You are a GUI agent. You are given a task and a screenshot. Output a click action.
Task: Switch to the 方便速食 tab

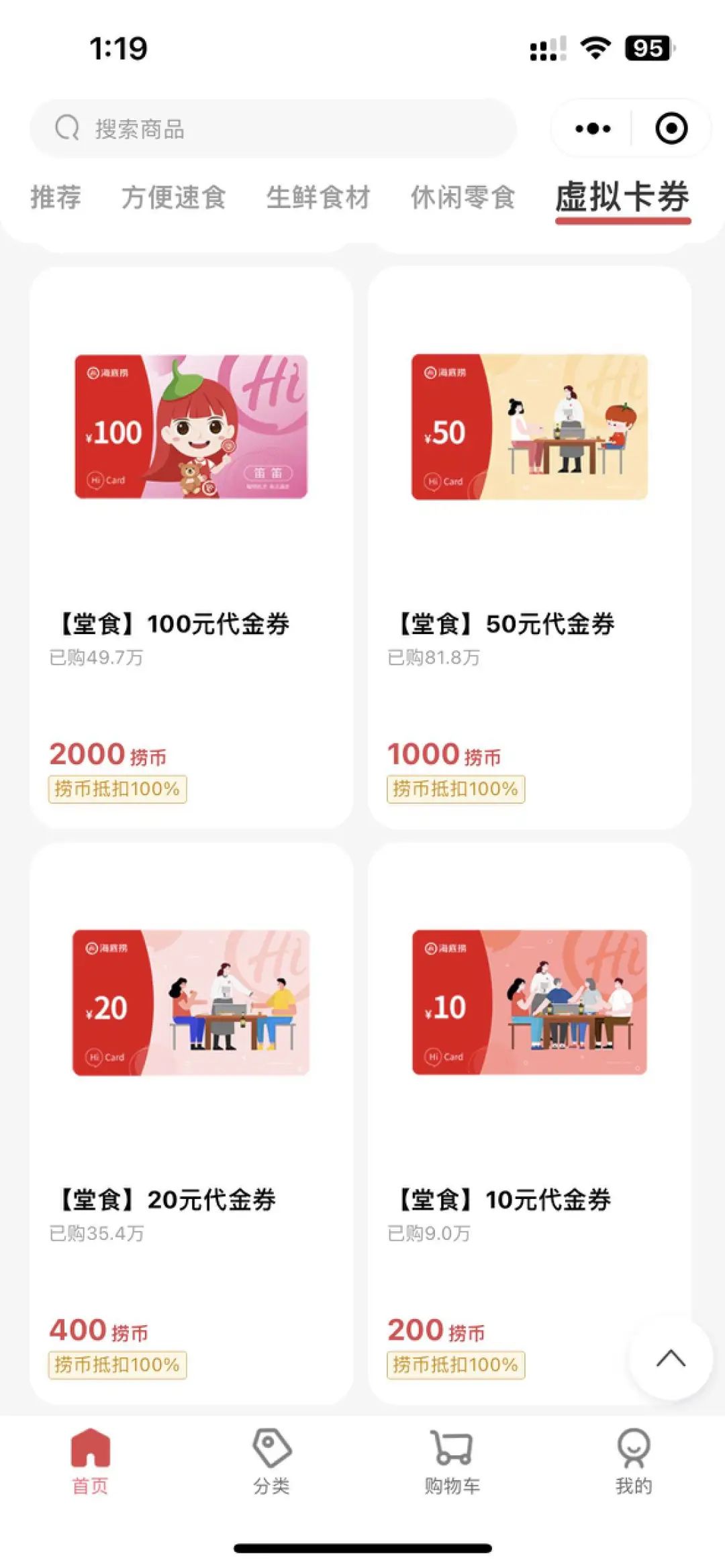[173, 197]
